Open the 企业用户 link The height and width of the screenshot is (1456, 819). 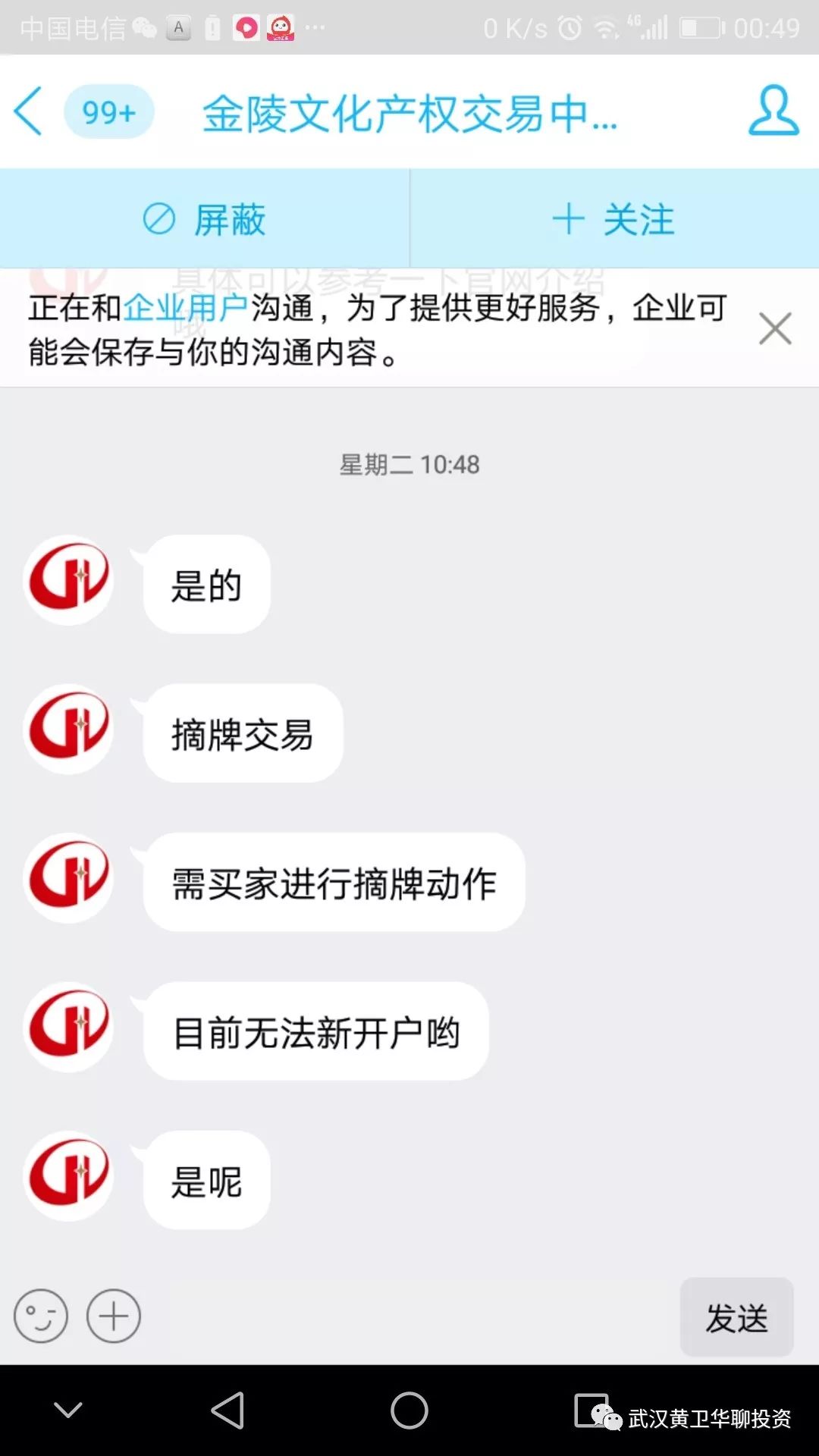pyautogui.click(x=186, y=308)
